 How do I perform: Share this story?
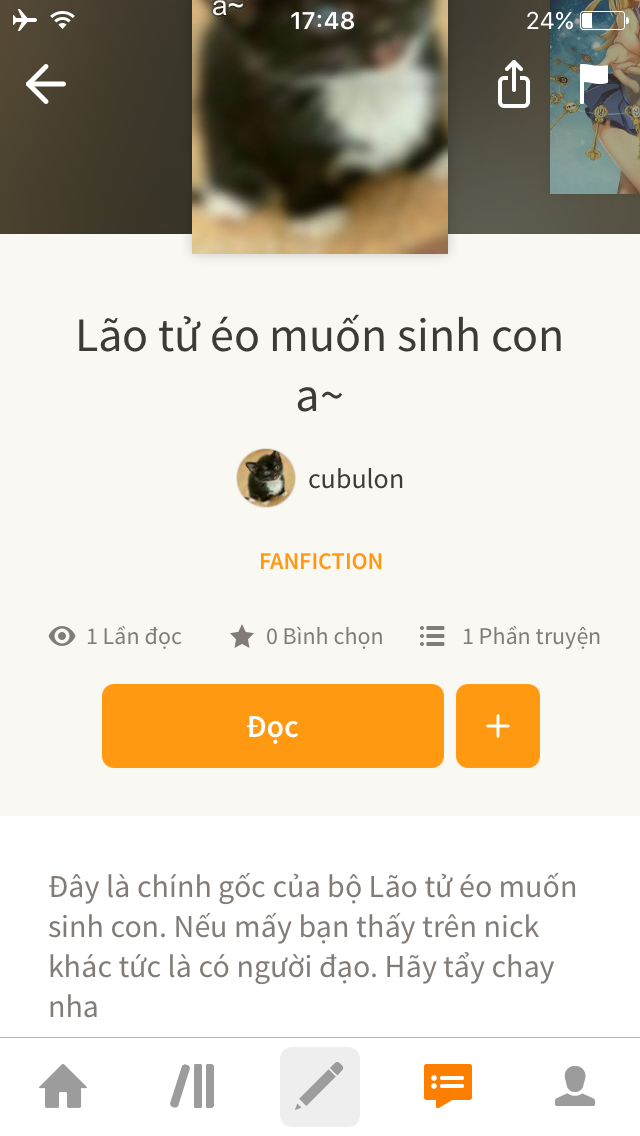513,84
